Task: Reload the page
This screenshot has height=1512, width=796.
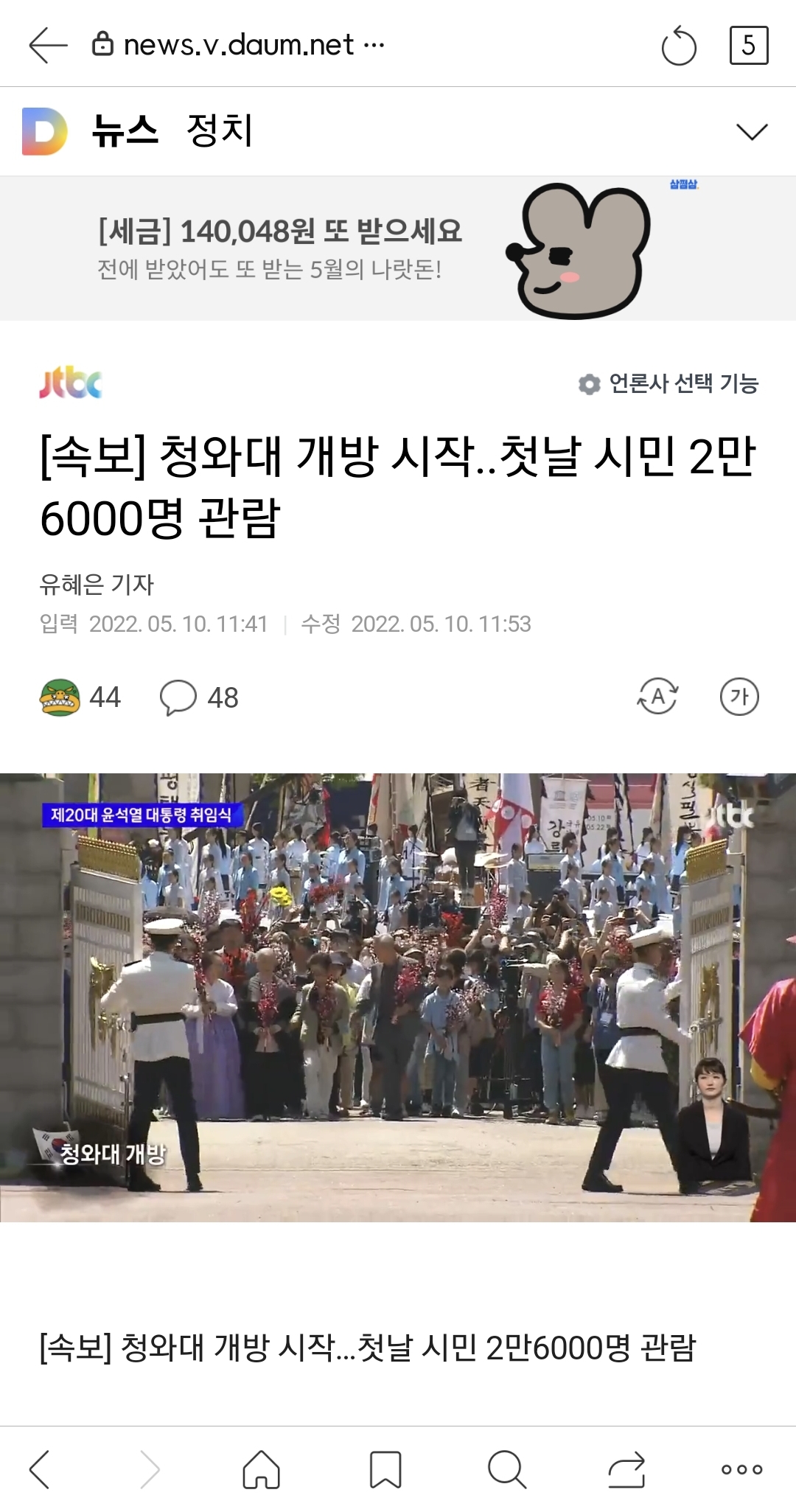Action: (x=678, y=46)
